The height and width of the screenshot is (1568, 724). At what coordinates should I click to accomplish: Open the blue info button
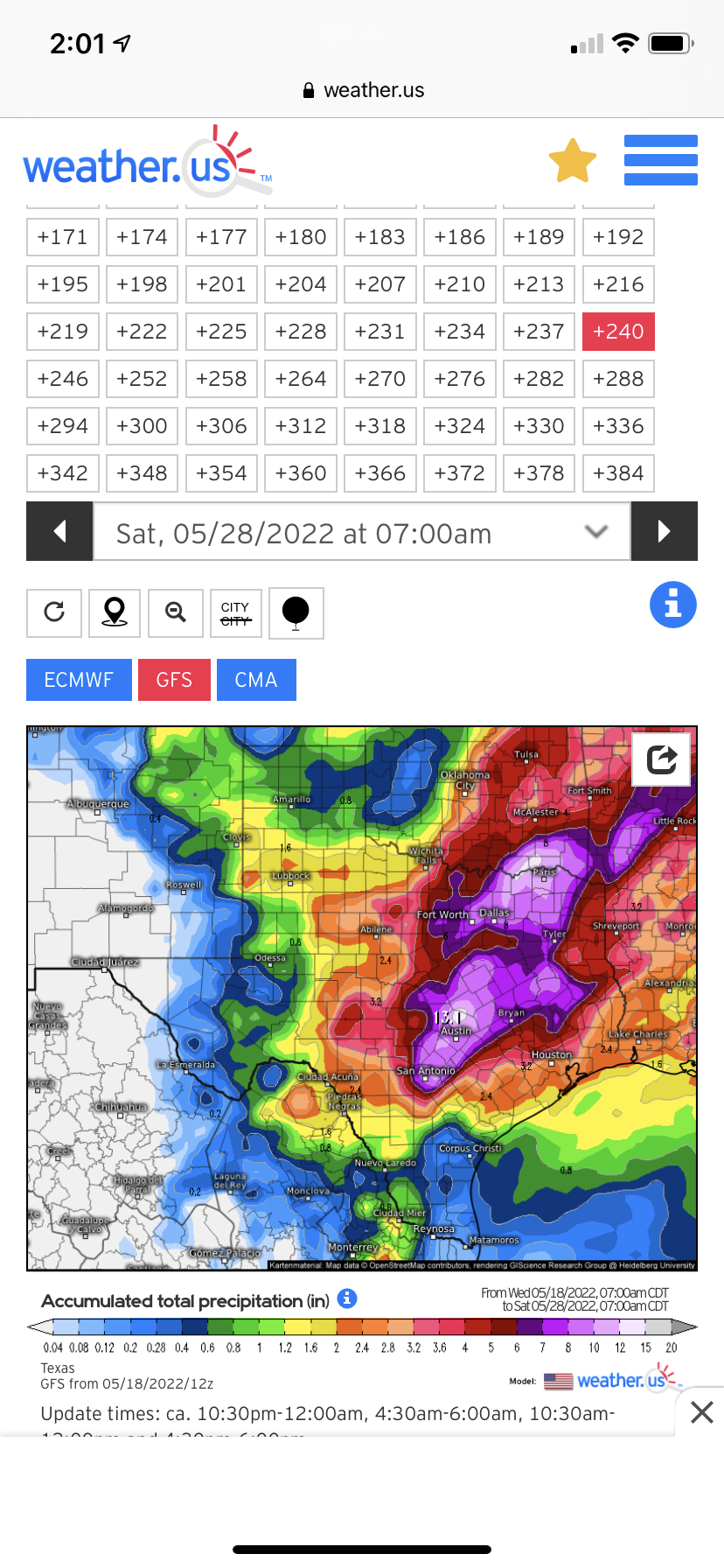coord(672,605)
